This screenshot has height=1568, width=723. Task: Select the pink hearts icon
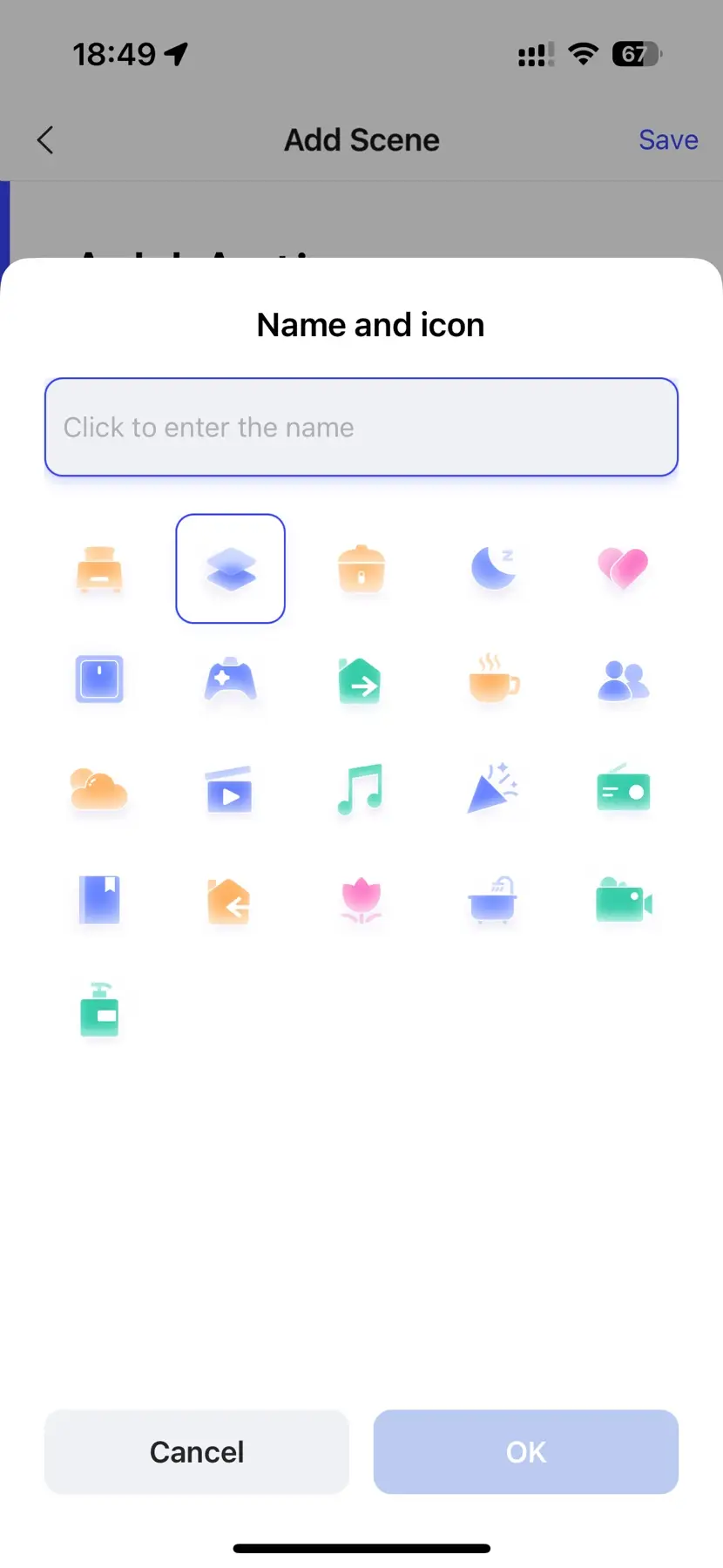pyautogui.click(x=623, y=568)
